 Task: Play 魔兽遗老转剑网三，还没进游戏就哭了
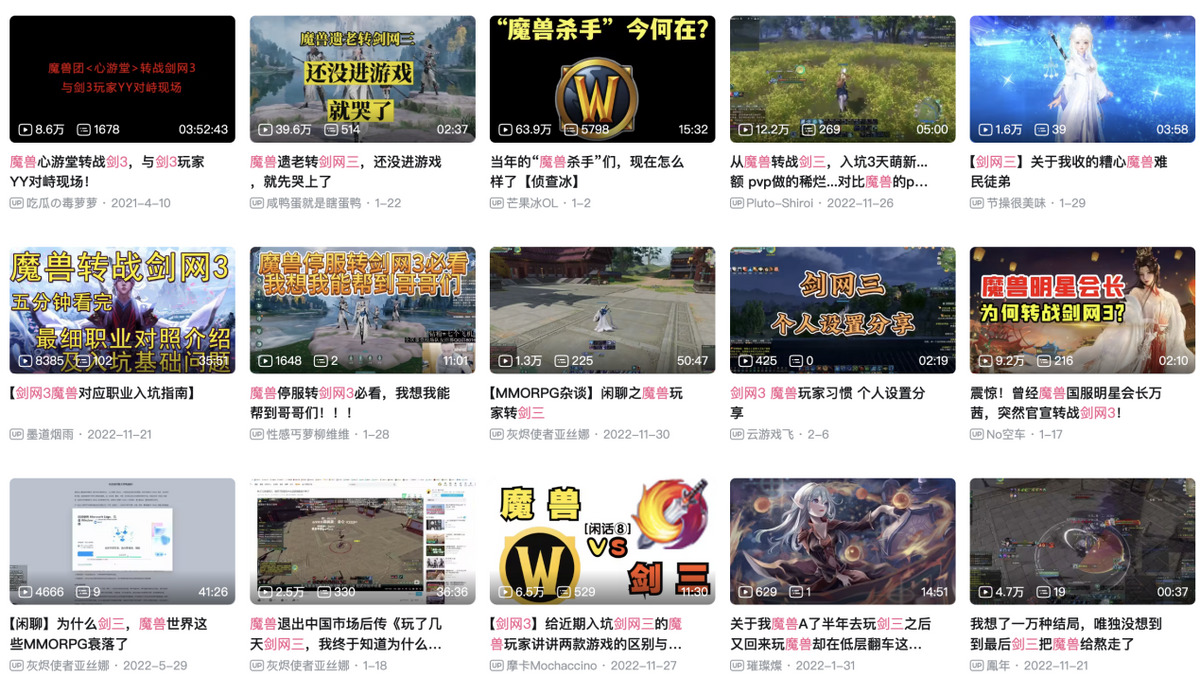tap(362, 79)
